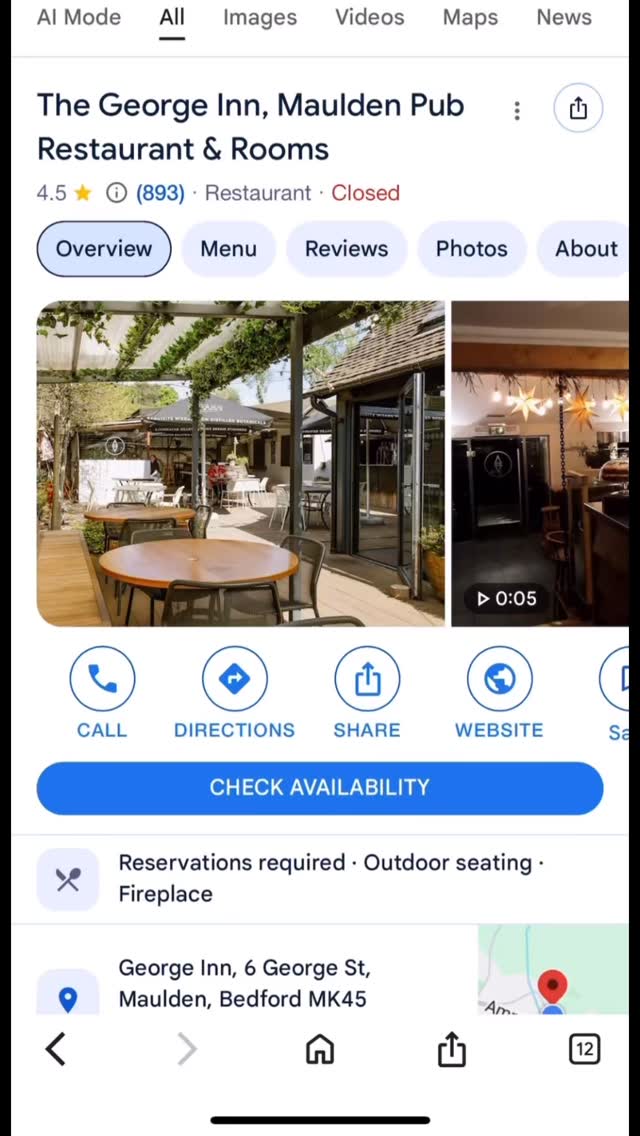Tap the SHARE action button

pyautogui.click(x=367, y=680)
